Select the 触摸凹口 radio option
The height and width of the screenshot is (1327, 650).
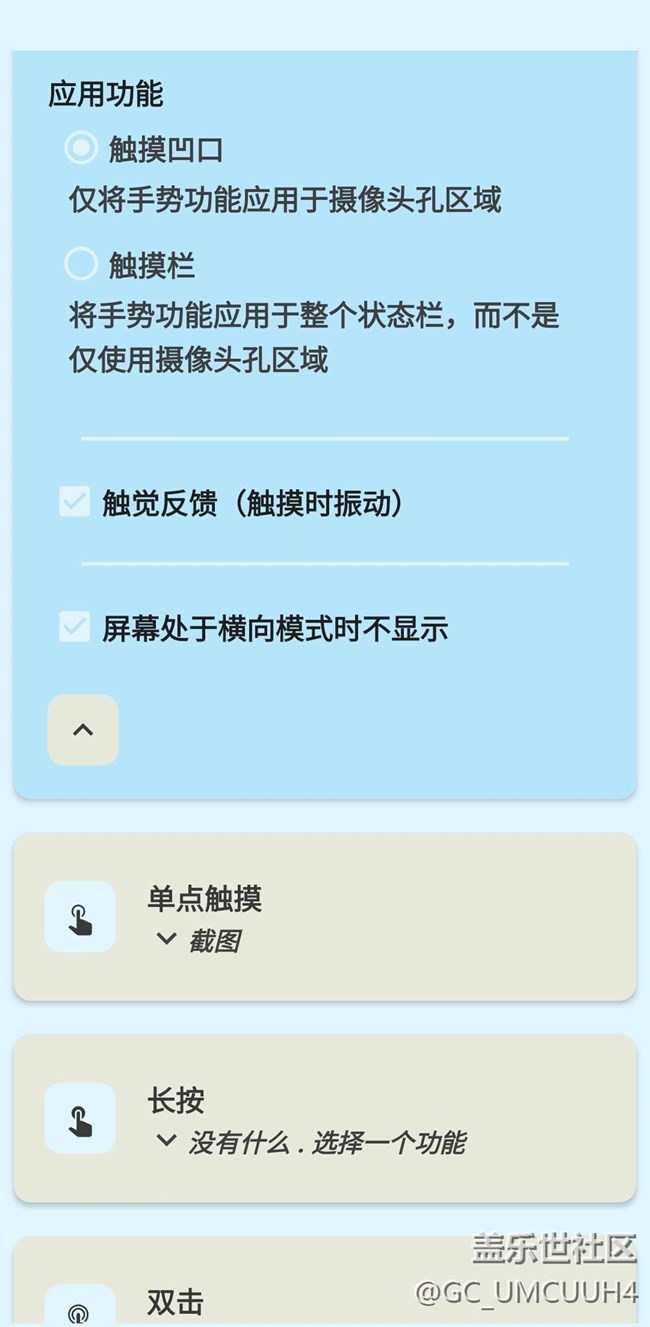[81, 149]
